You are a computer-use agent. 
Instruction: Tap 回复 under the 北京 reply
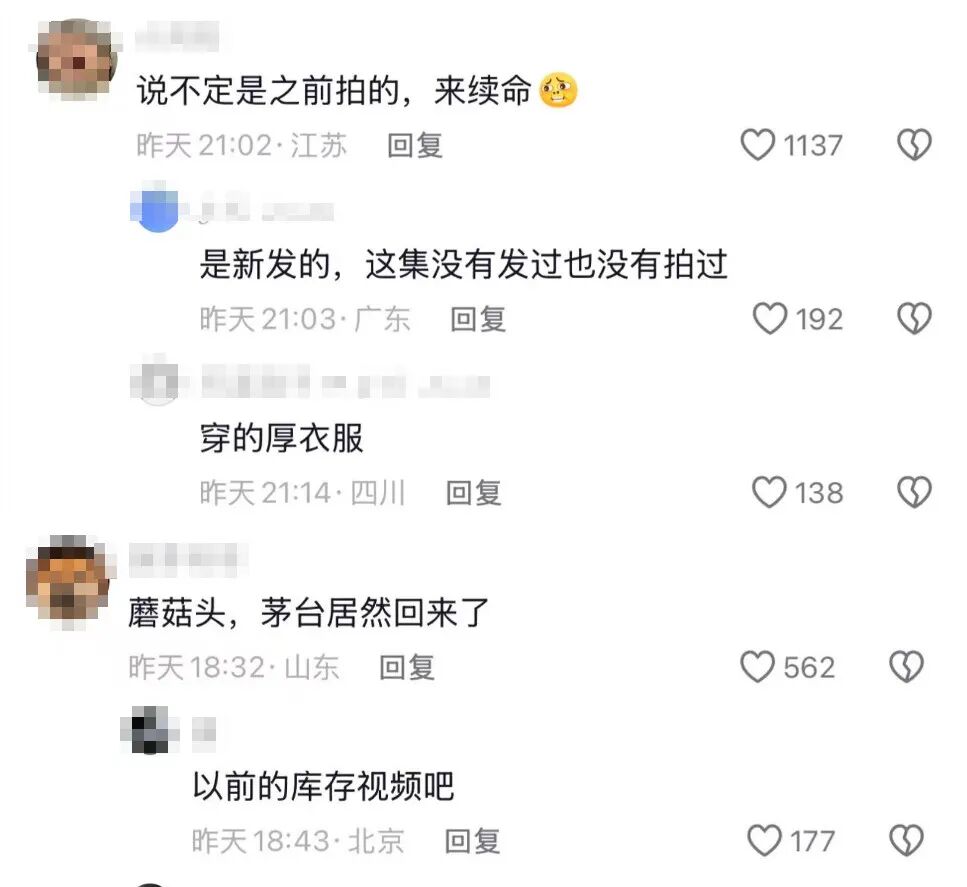[472, 841]
